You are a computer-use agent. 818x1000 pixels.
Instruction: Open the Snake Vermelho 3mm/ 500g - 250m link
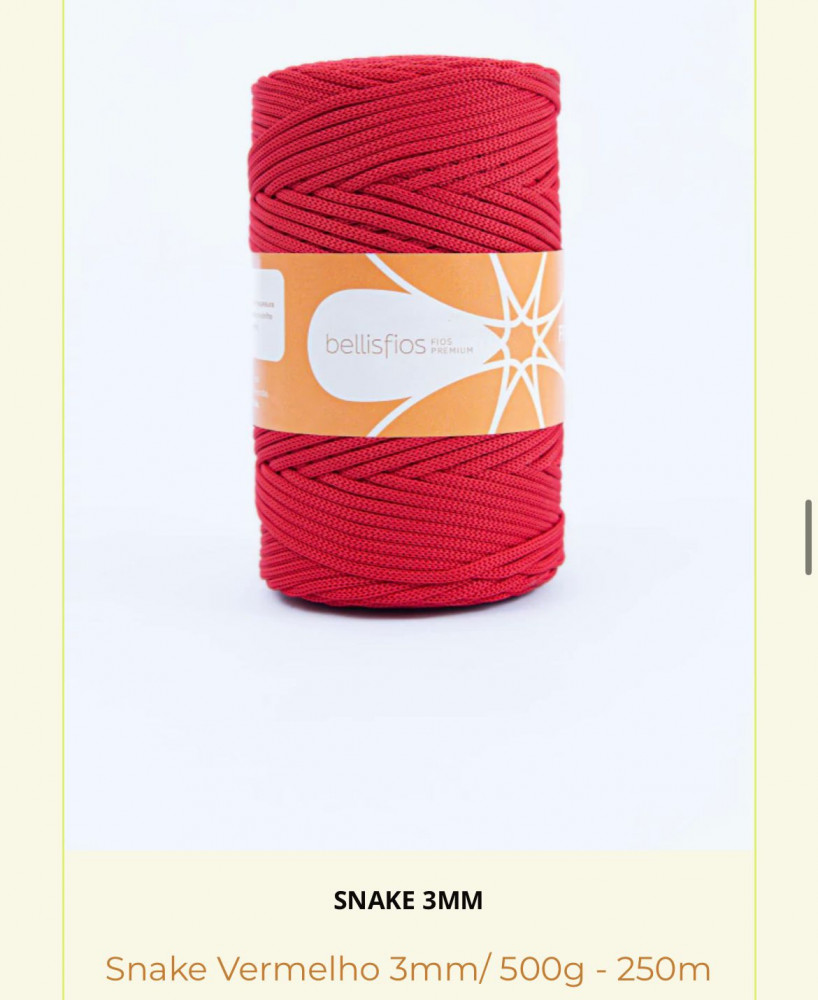(408, 969)
